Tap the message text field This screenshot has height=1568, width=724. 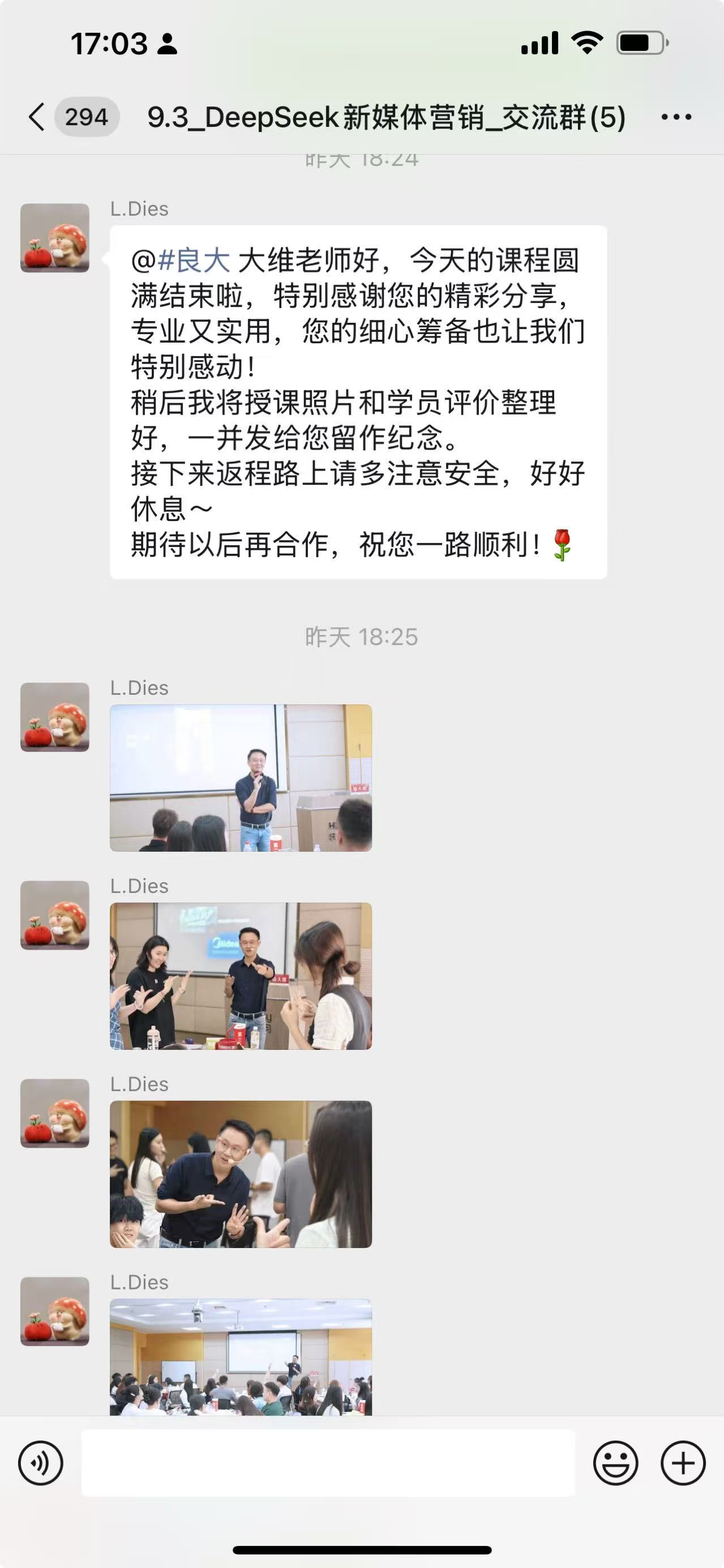click(328, 1463)
